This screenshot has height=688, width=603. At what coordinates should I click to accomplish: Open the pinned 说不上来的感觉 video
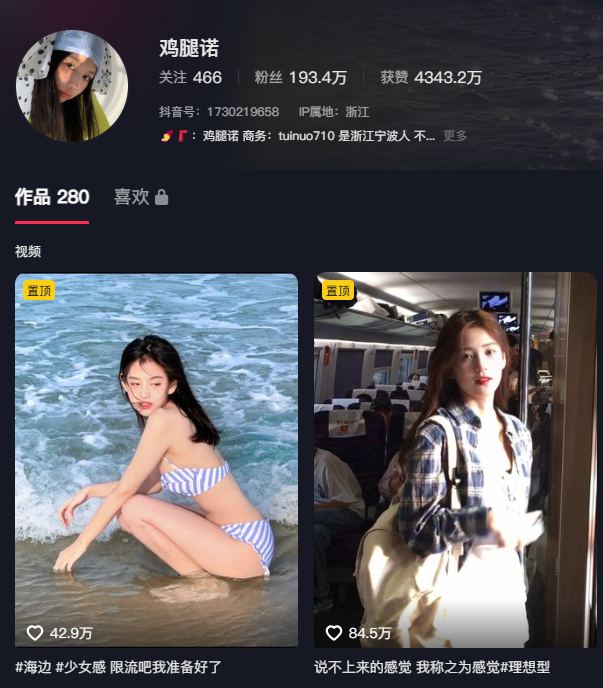pos(455,460)
